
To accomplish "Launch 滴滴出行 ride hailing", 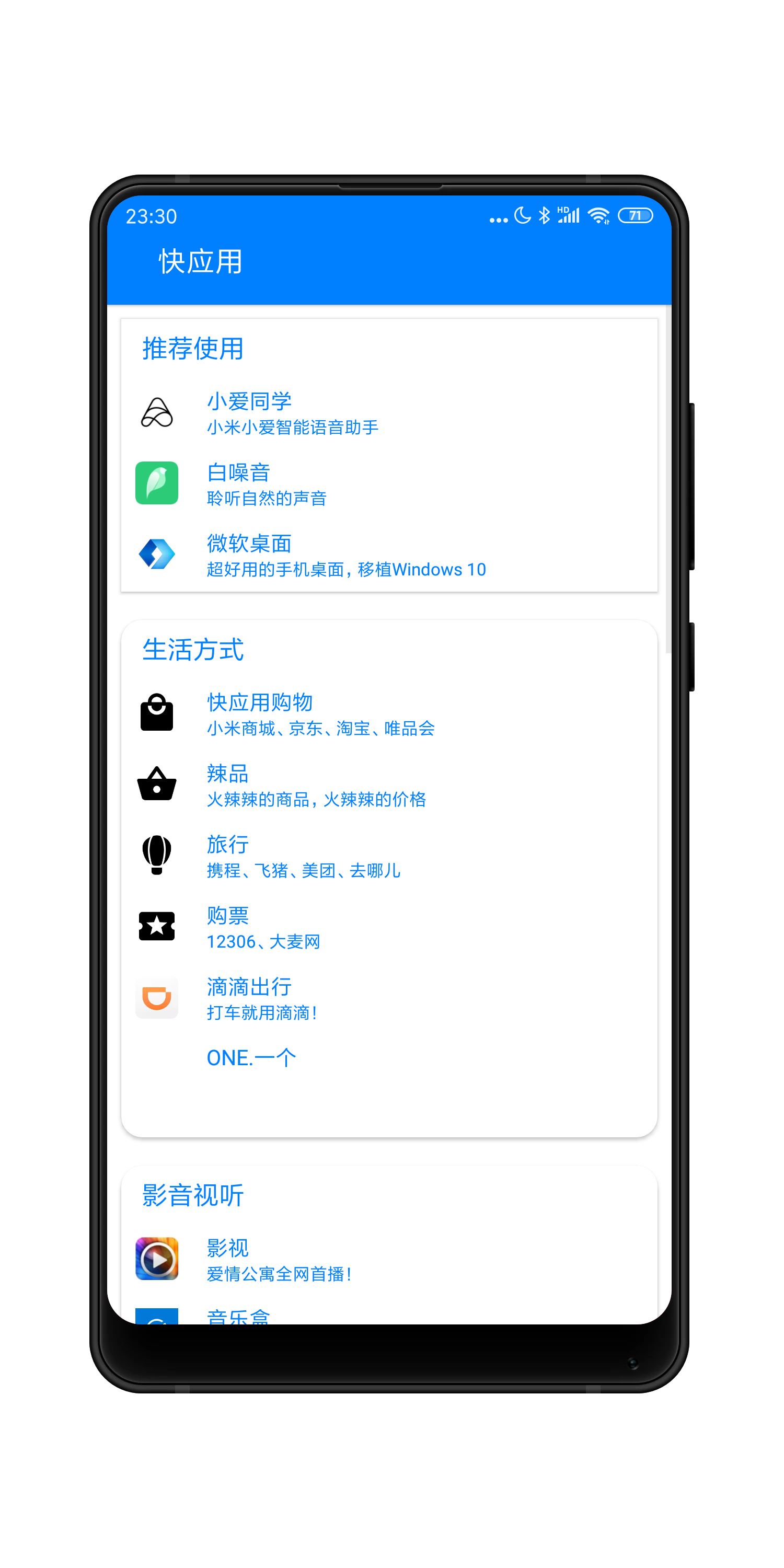I will point(262,999).
